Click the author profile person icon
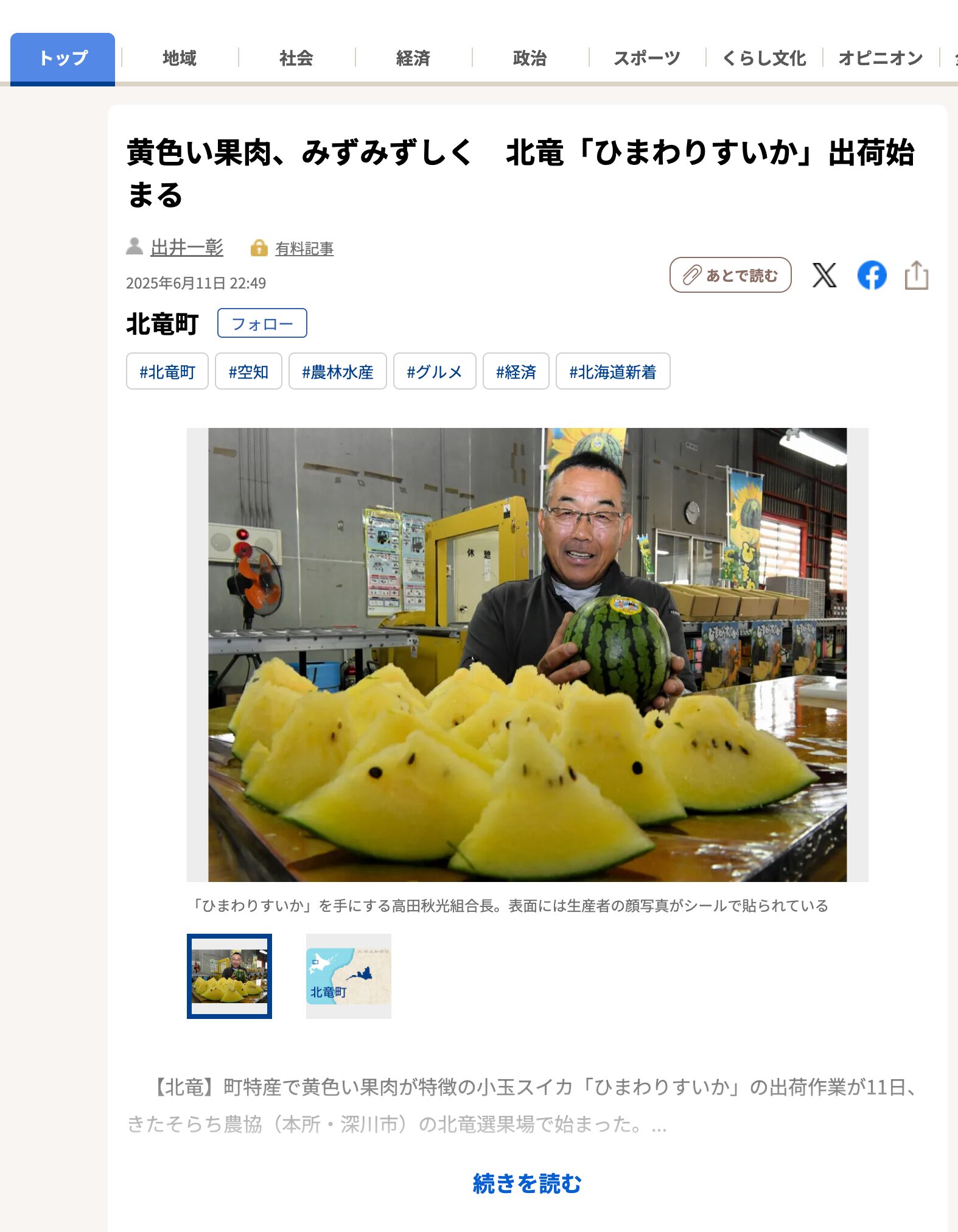The image size is (958, 1232). pos(135,248)
